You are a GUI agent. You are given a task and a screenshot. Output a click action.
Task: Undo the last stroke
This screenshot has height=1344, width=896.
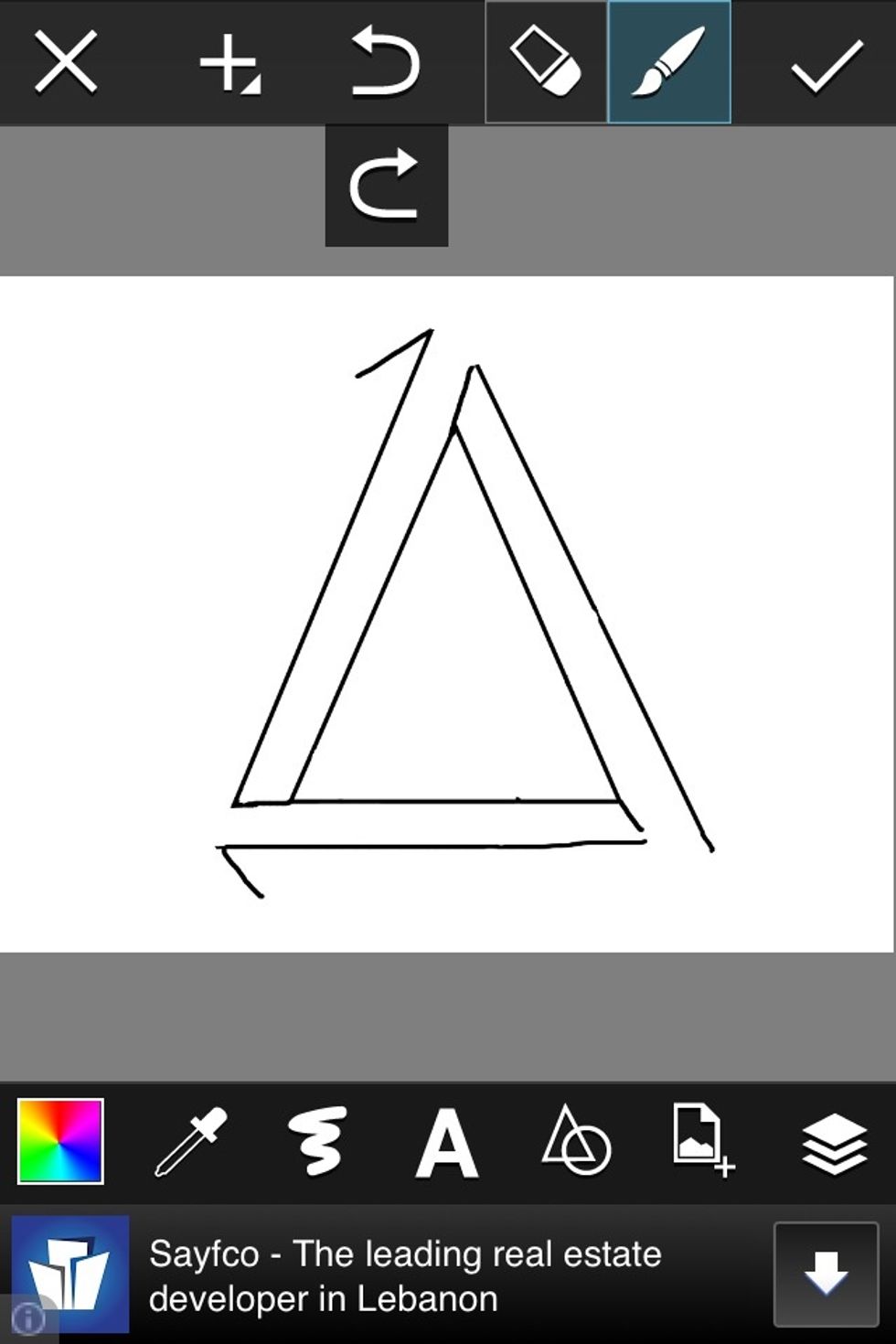[385, 62]
